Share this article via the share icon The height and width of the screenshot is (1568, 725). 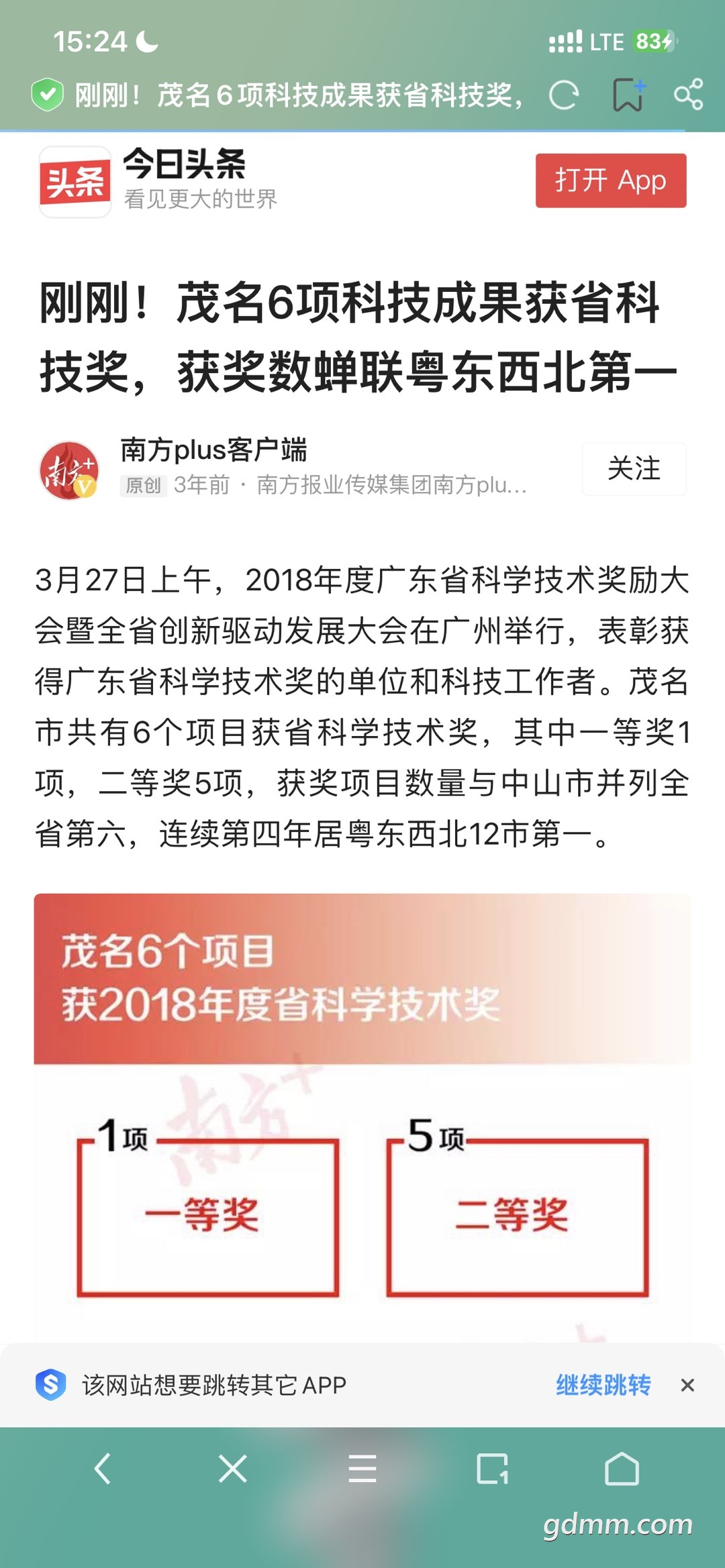point(689,94)
